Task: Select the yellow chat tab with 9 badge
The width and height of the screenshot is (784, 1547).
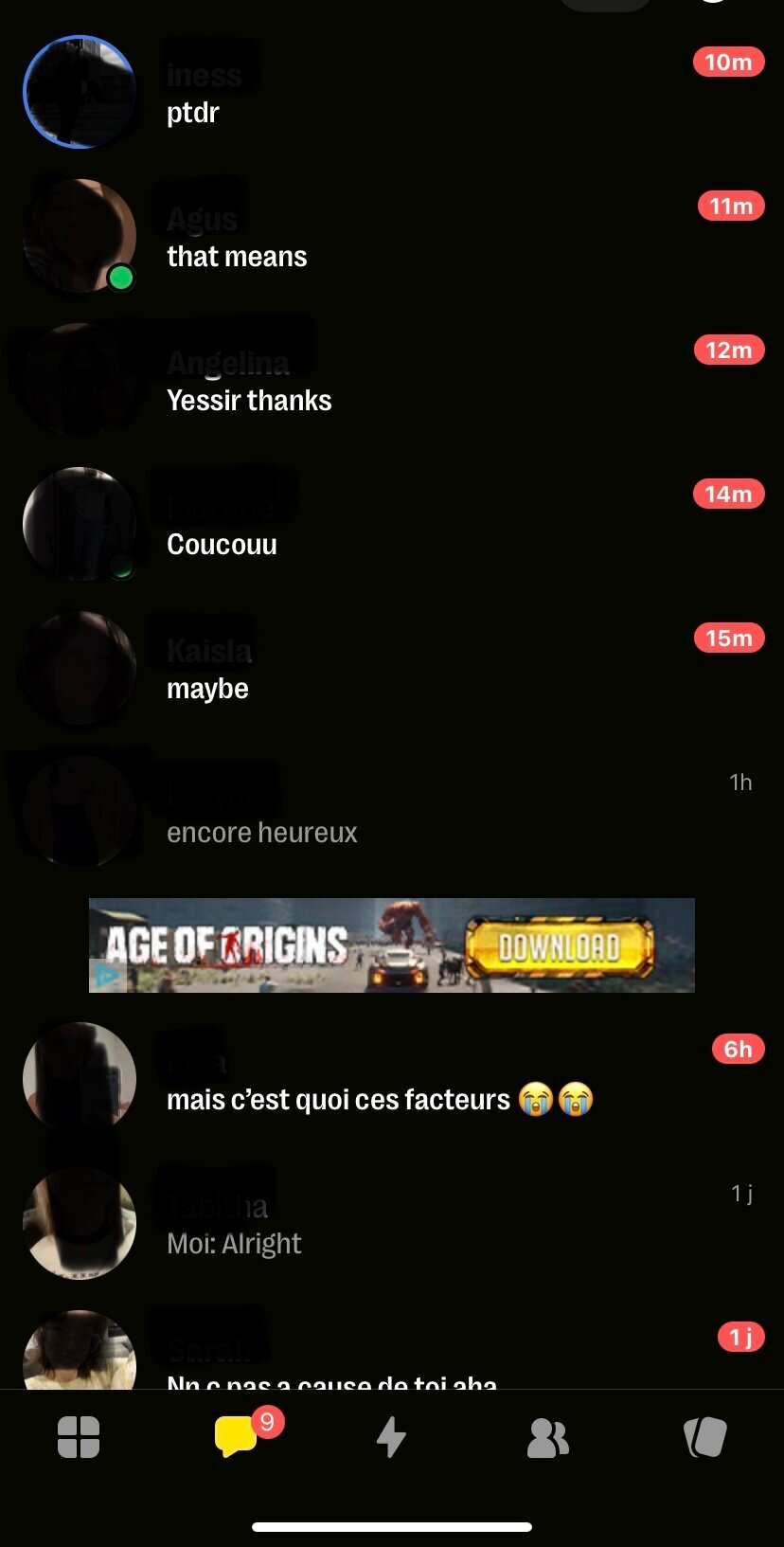Action: point(237,1437)
